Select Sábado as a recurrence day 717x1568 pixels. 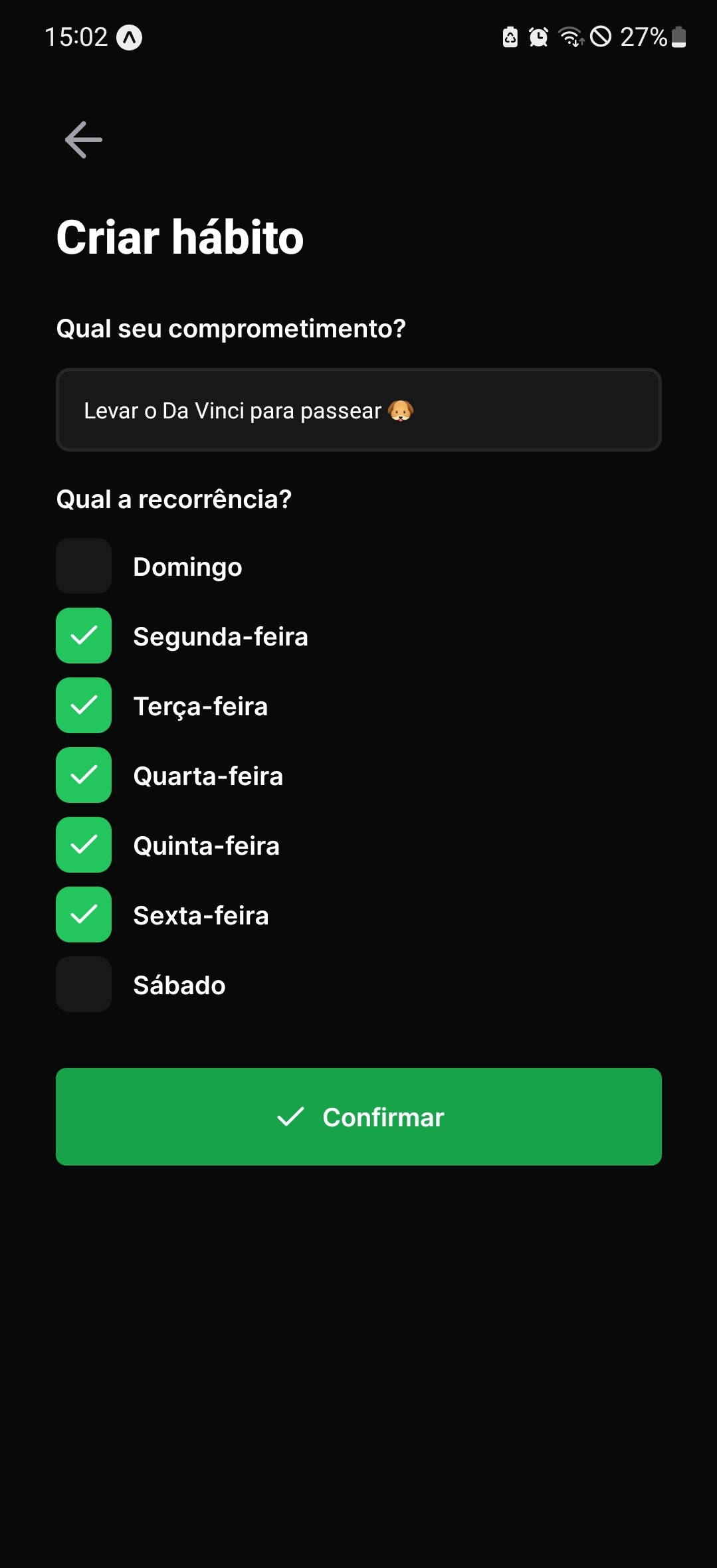84,984
